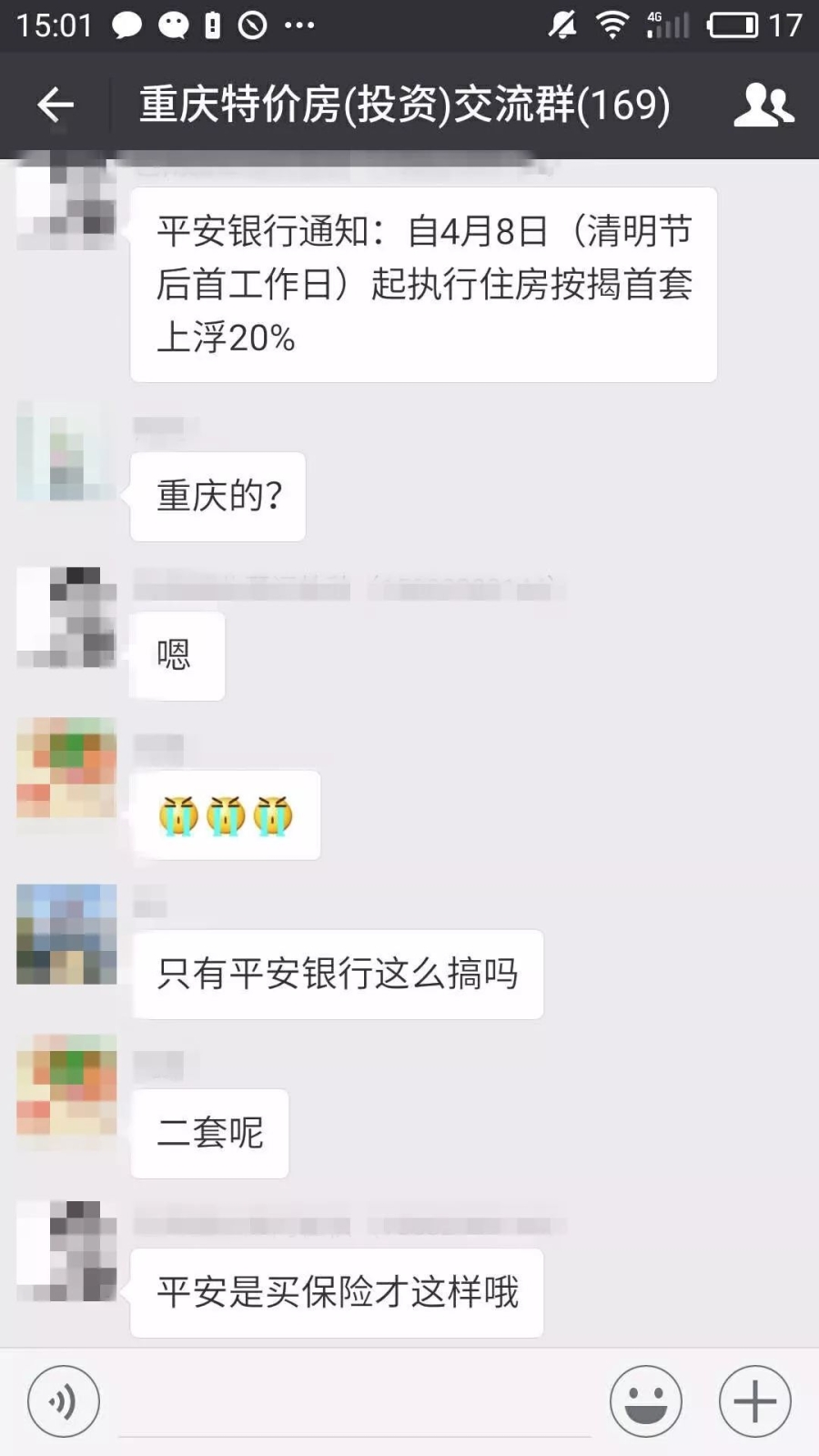Open the plus attachments menu
The width and height of the screenshot is (819, 1456).
point(754,1401)
